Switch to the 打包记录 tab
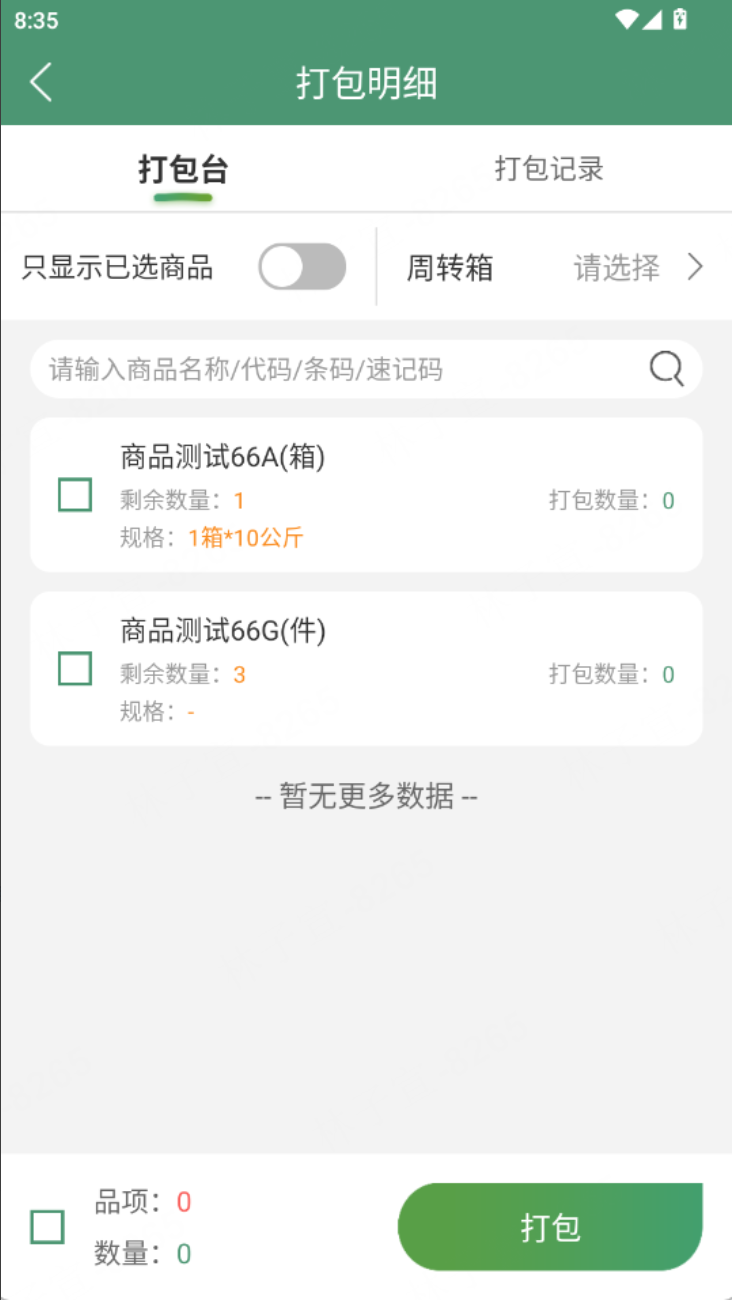The width and height of the screenshot is (732, 1300). click(549, 169)
